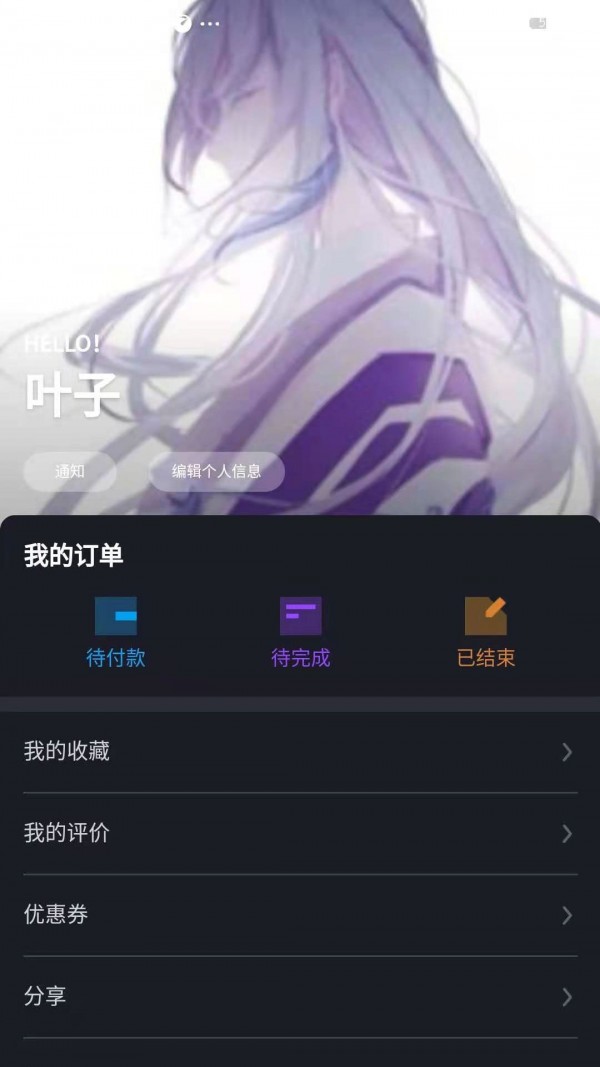Screen dimensions: 600x1067
Task: Select the 分享 share row
Action: click(x=300, y=997)
